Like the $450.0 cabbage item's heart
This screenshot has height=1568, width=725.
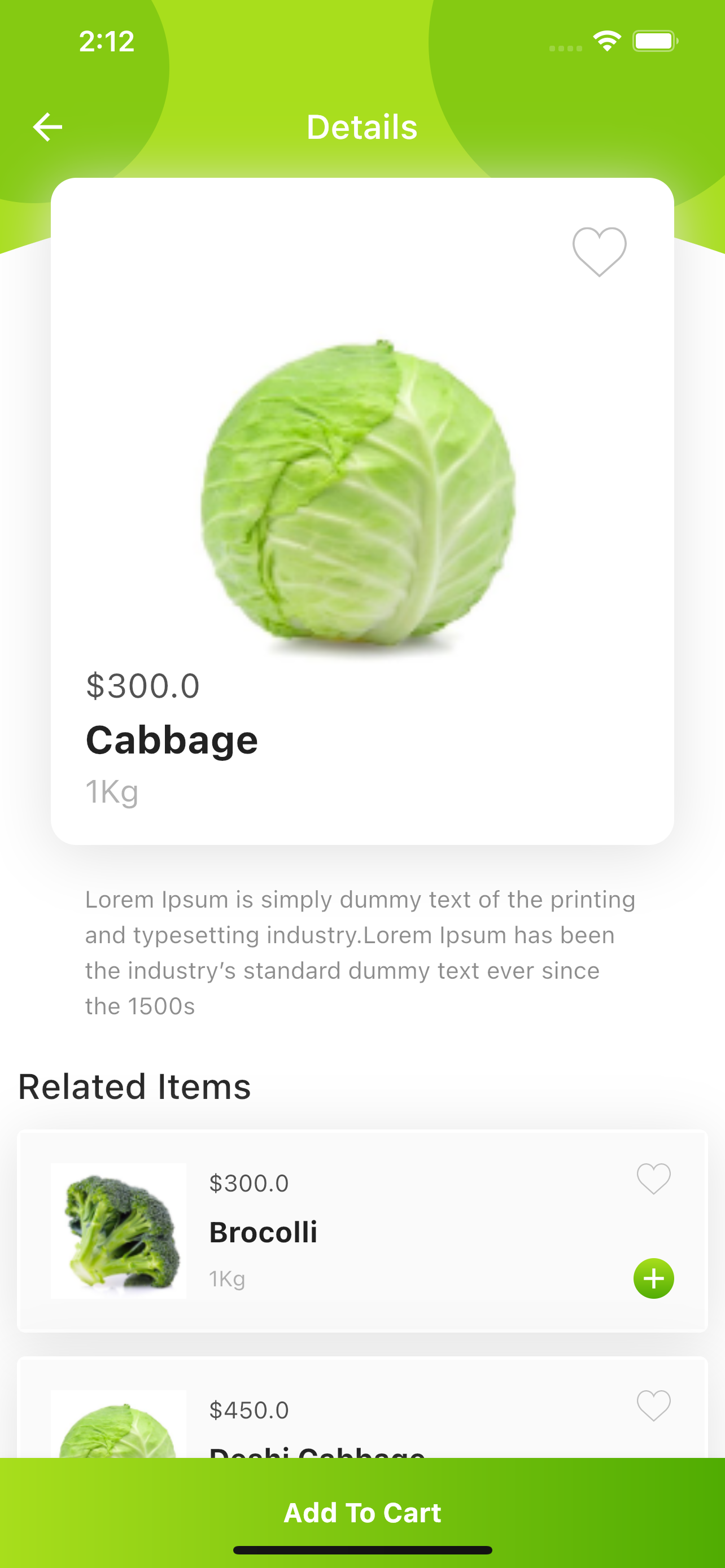[654, 1405]
